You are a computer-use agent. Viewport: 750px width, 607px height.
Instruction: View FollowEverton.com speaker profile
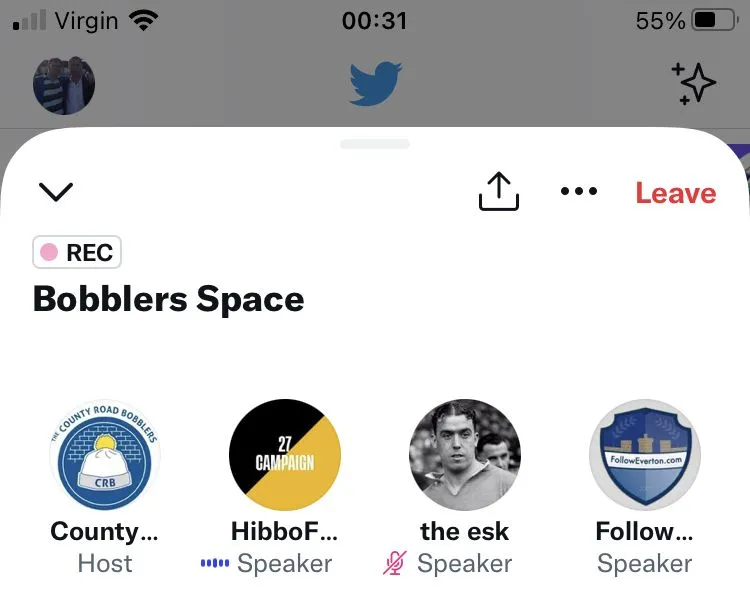tap(644, 455)
